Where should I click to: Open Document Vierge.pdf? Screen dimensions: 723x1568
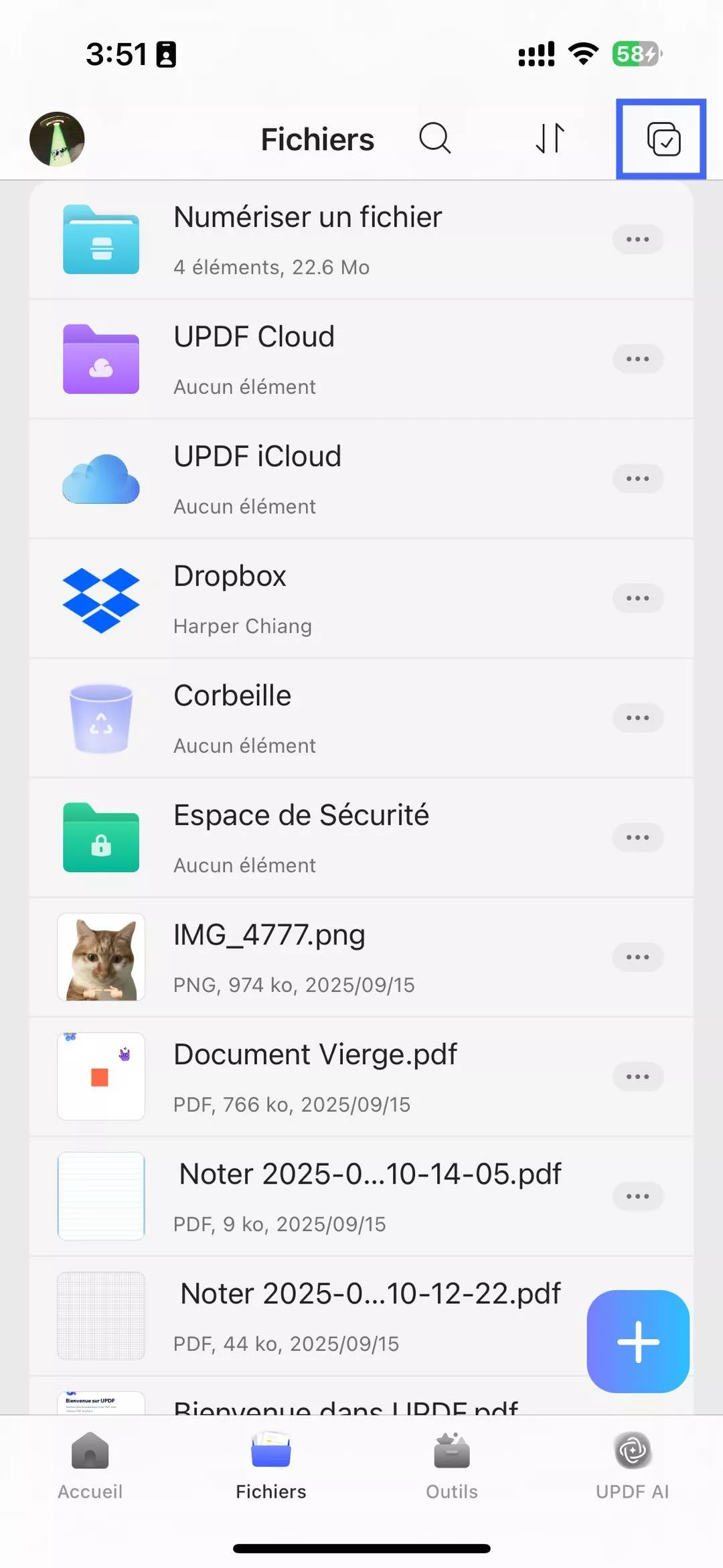(315, 1076)
